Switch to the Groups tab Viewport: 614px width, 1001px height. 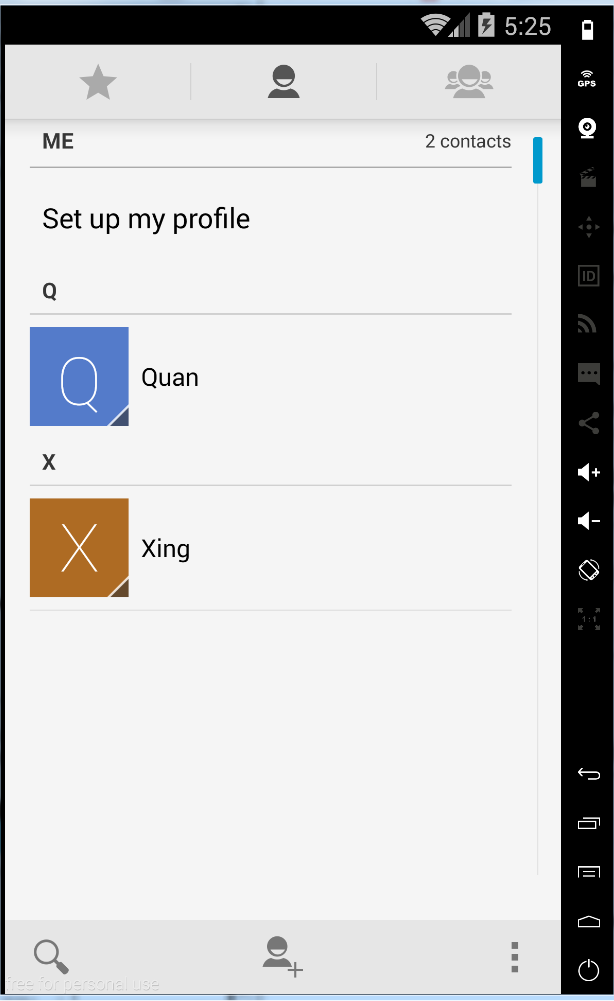coord(468,82)
